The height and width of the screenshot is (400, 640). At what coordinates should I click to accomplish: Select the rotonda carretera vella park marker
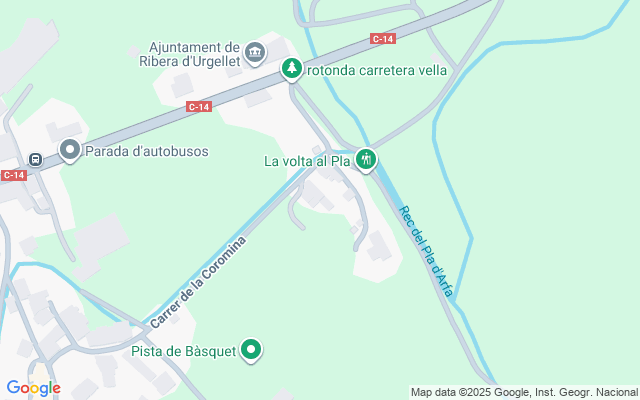291,69
